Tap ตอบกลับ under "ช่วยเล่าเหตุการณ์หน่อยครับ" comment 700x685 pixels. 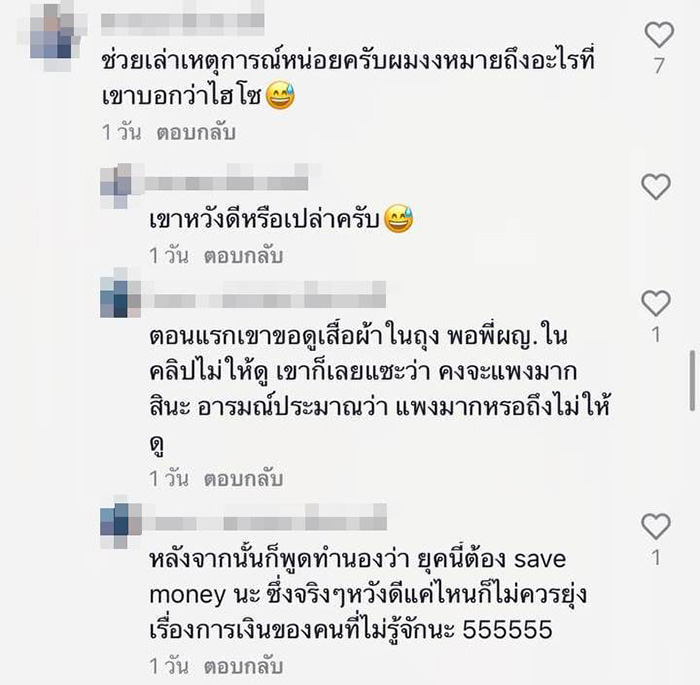[196, 132]
